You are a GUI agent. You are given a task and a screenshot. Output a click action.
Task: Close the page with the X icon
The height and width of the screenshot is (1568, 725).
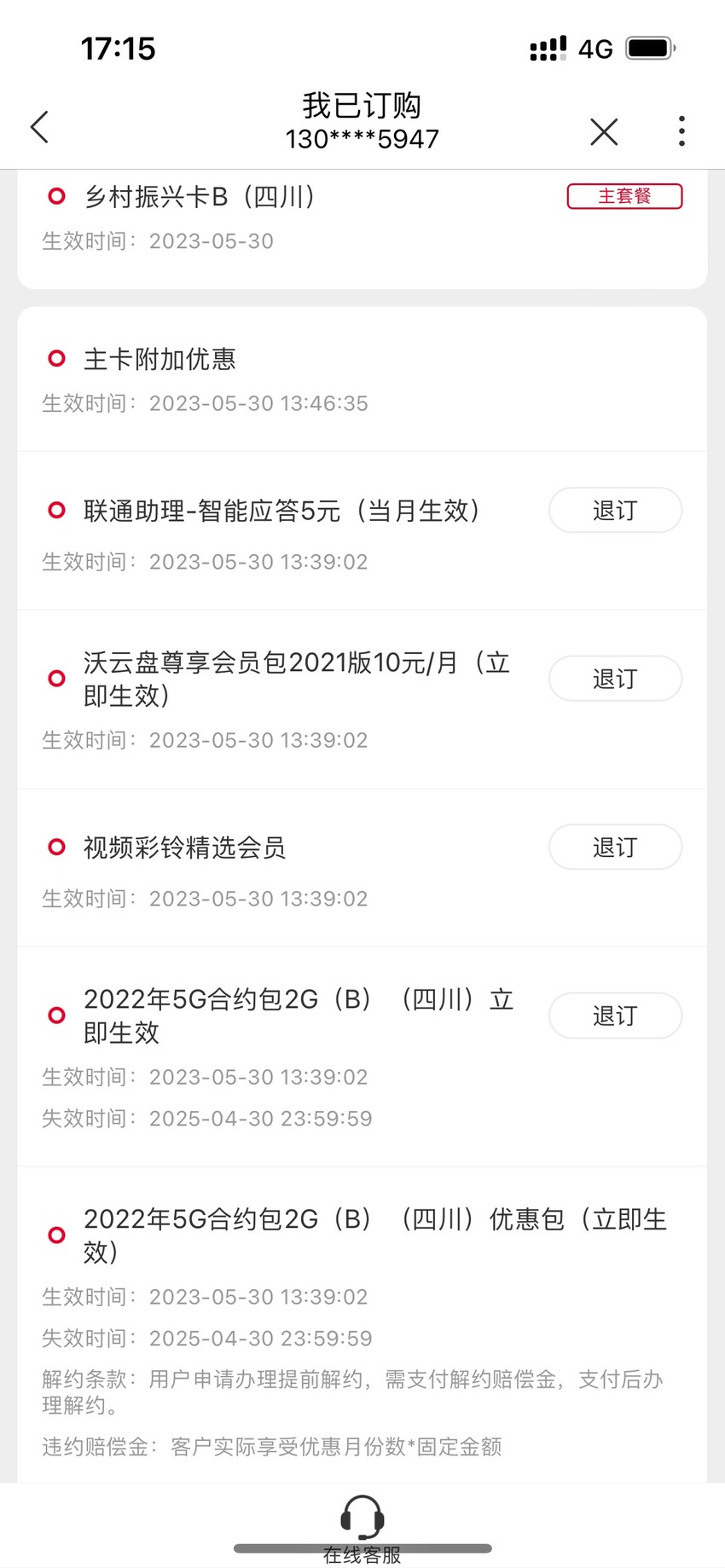604,131
